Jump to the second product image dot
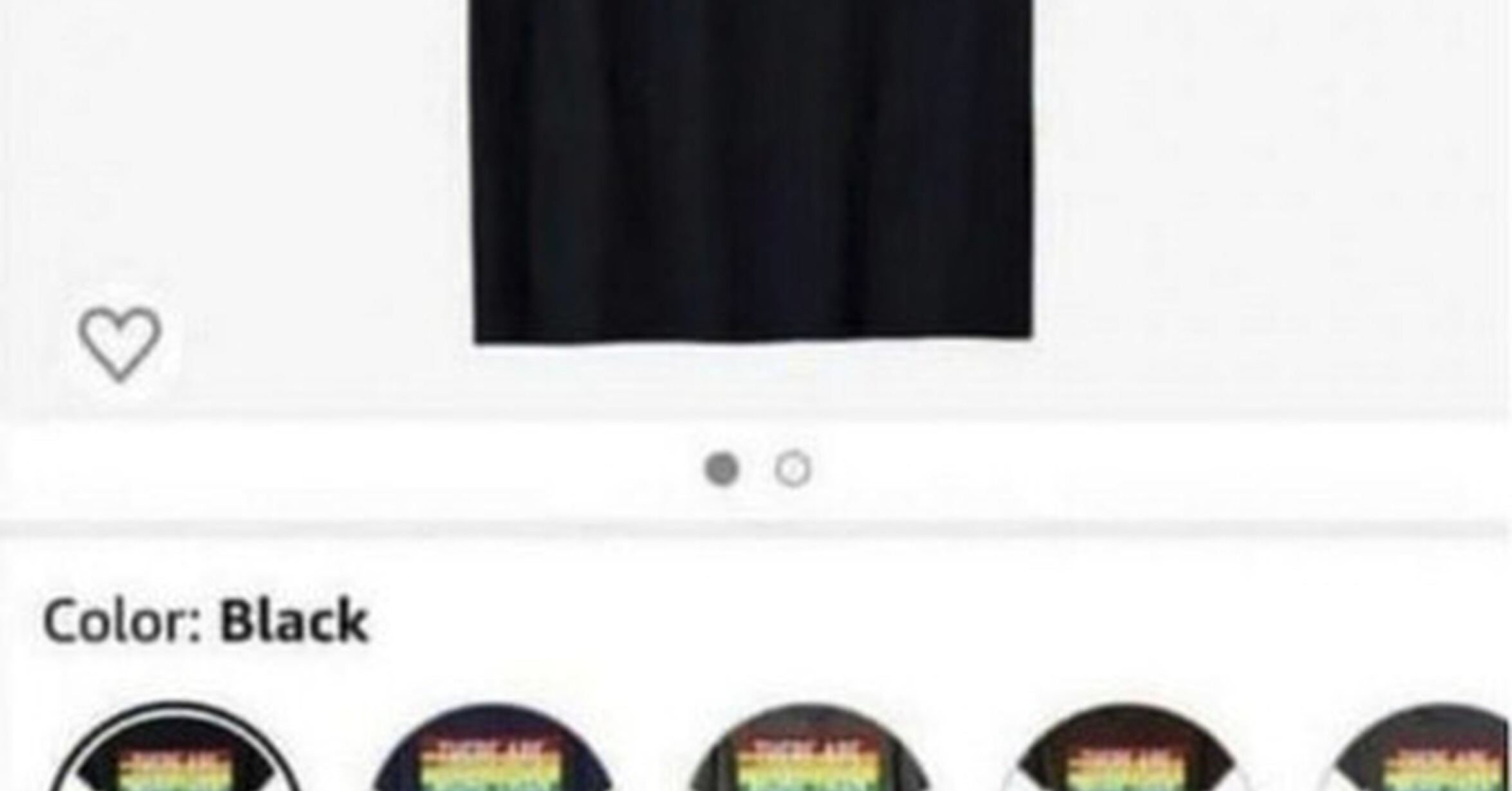This screenshot has height=791, width=1512. 792,469
